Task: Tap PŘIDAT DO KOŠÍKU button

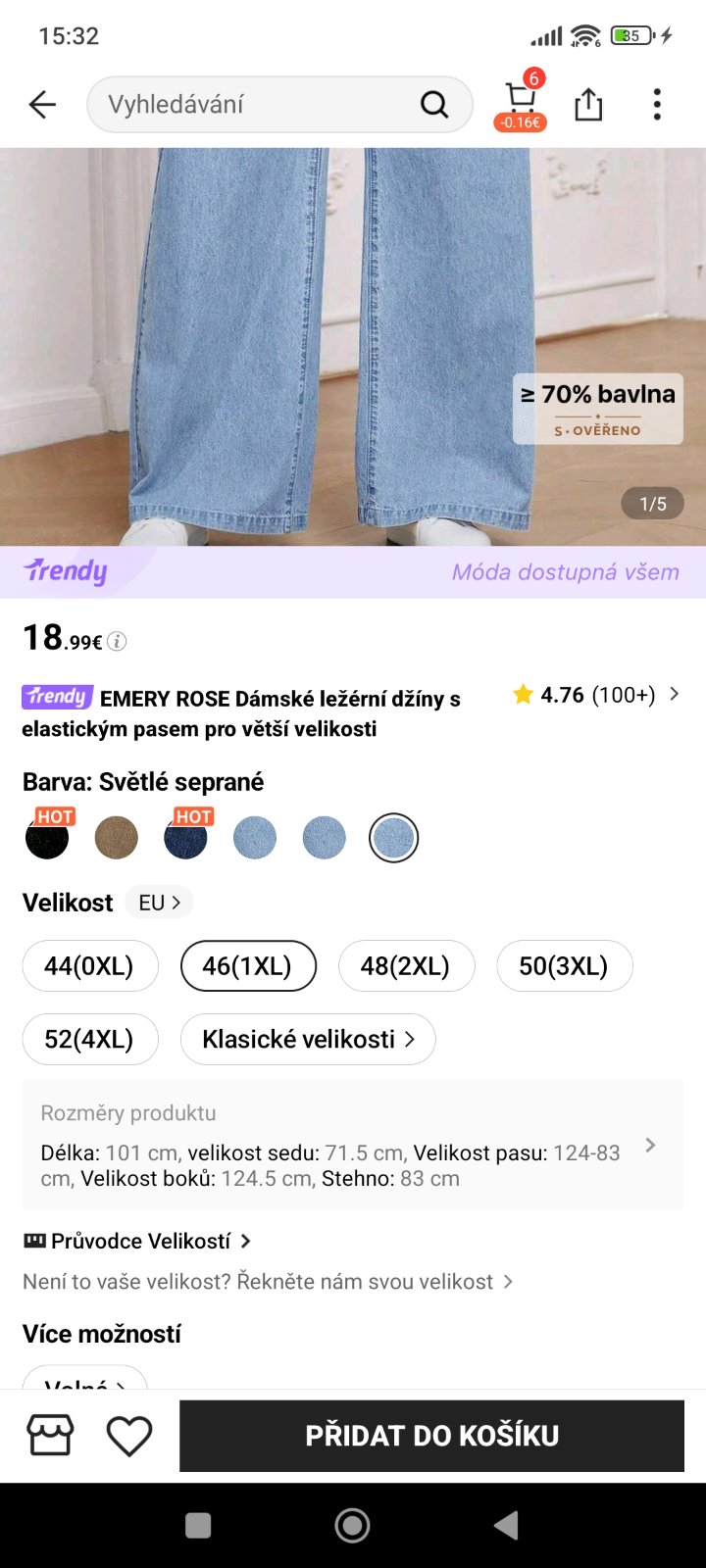Action: [431, 1436]
